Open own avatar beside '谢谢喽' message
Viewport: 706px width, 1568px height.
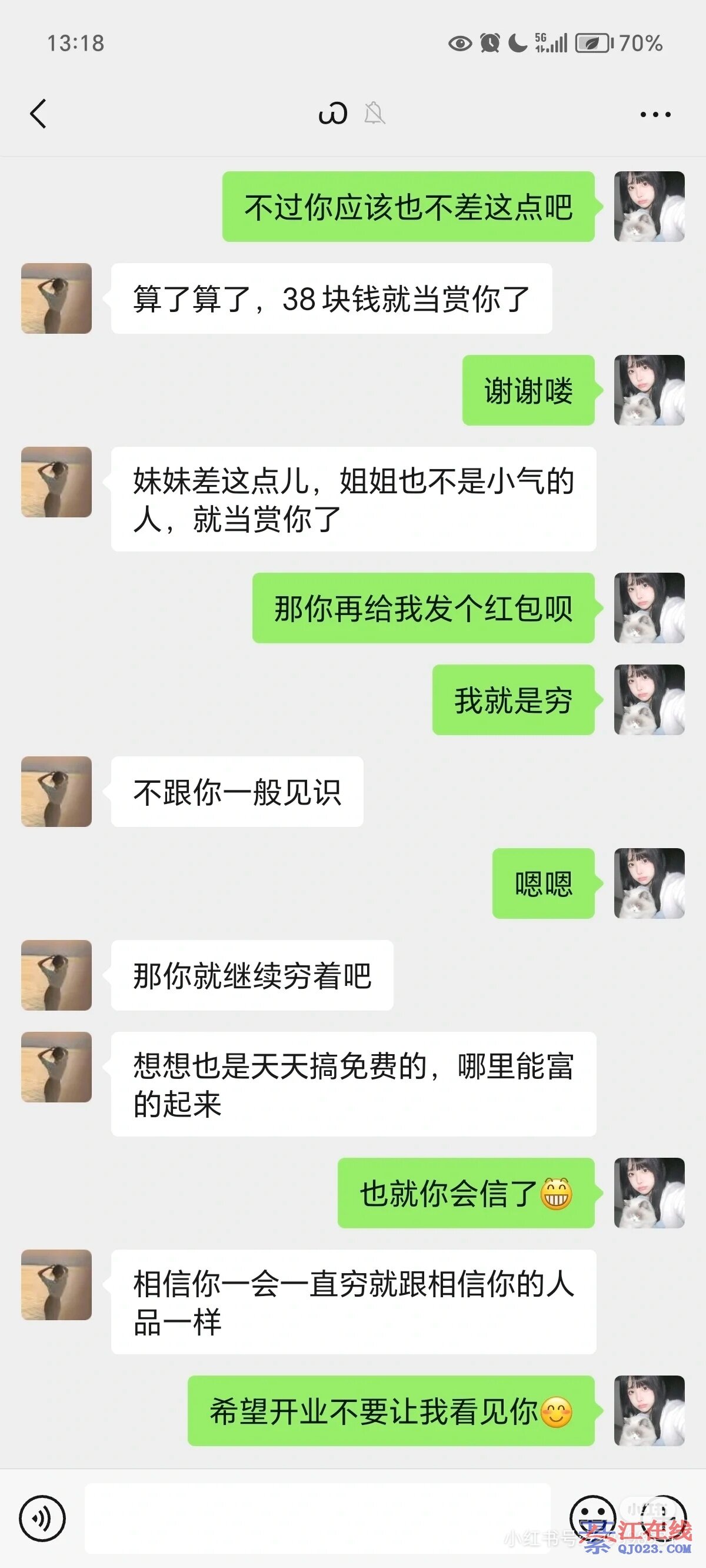point(649,390)
